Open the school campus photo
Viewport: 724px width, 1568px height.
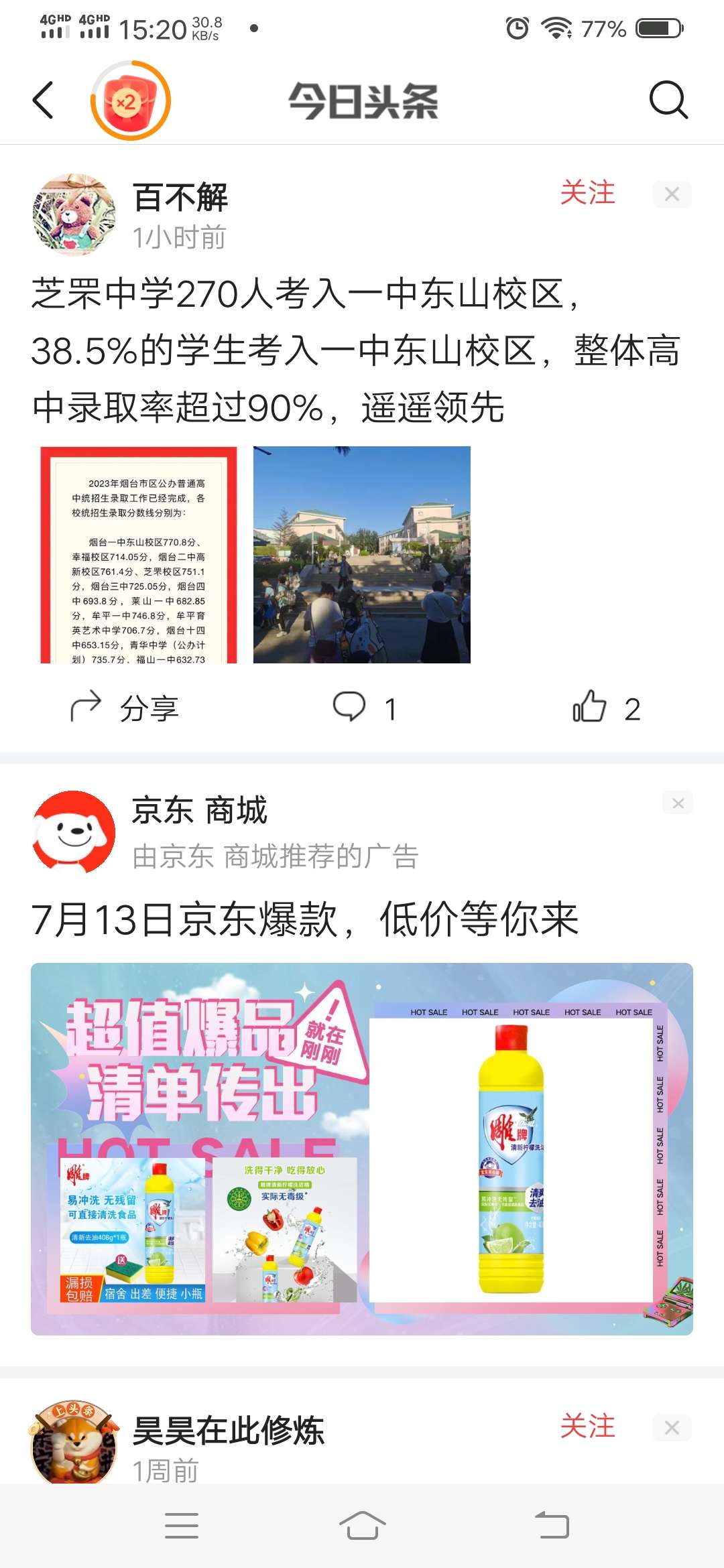362,555
